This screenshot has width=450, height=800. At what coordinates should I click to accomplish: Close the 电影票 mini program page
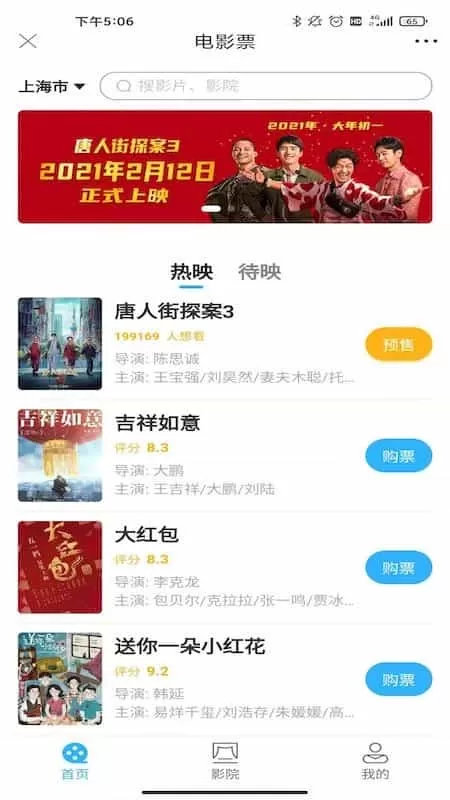(28, 41)
